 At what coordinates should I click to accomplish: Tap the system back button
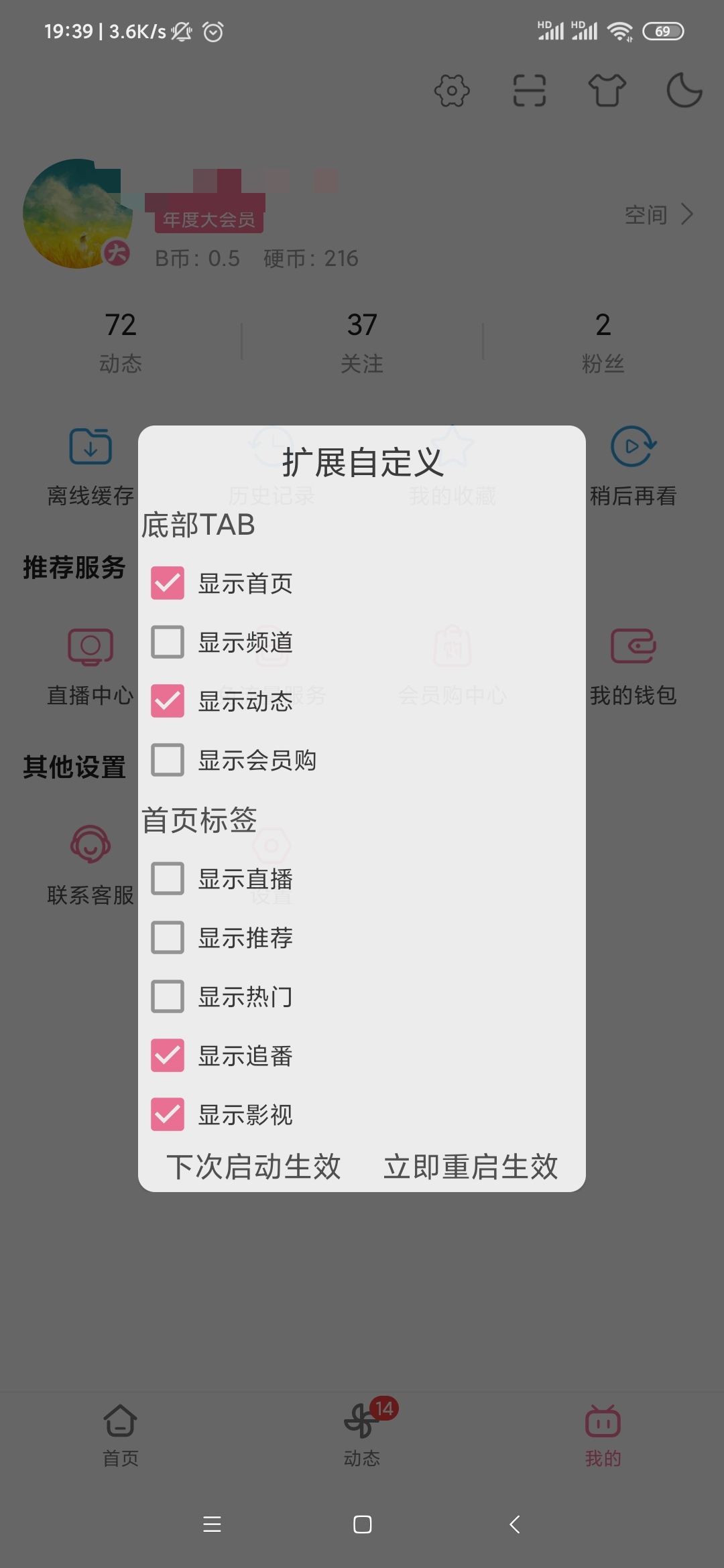[x=514, y=1524]
